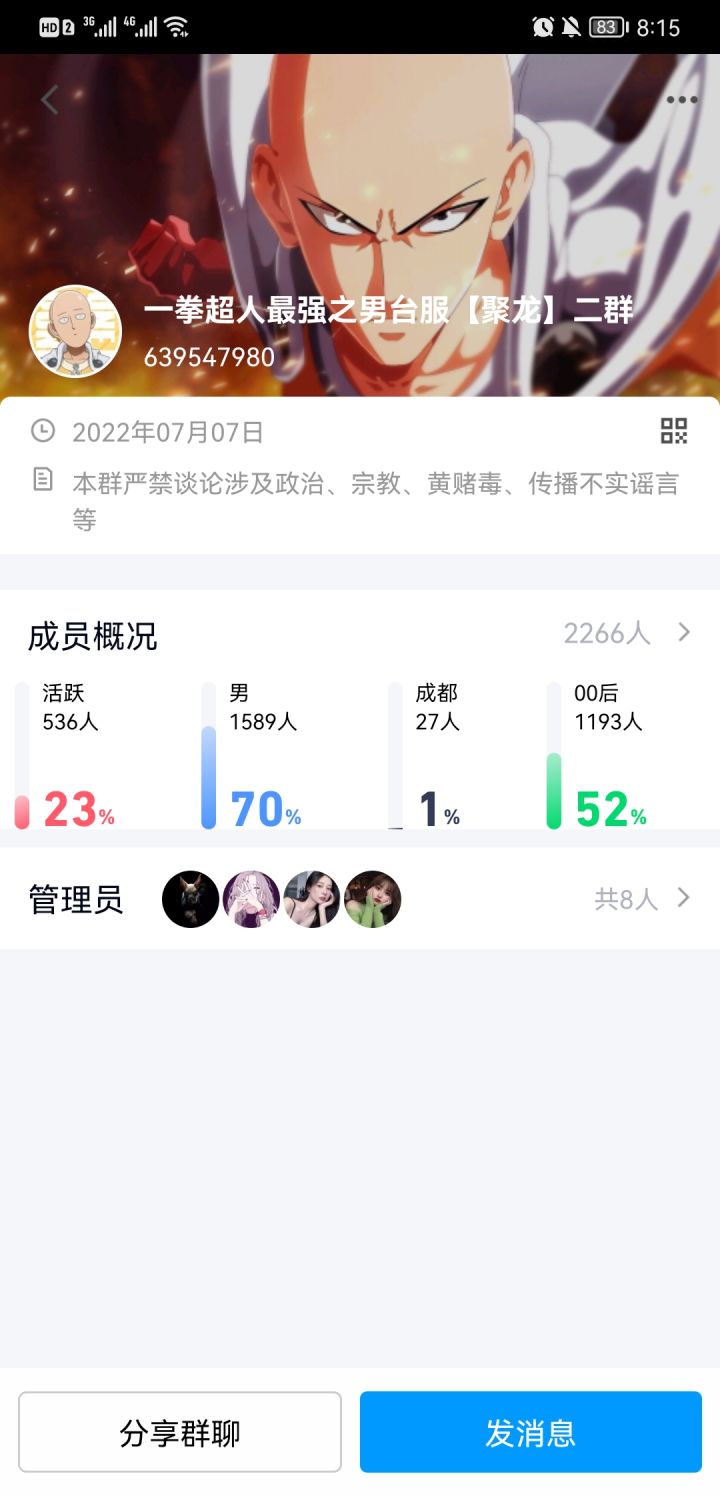Viewport: 720px width, 1496px height.
Task: Tap the three-dot more options icon
Action: (681, 99)
